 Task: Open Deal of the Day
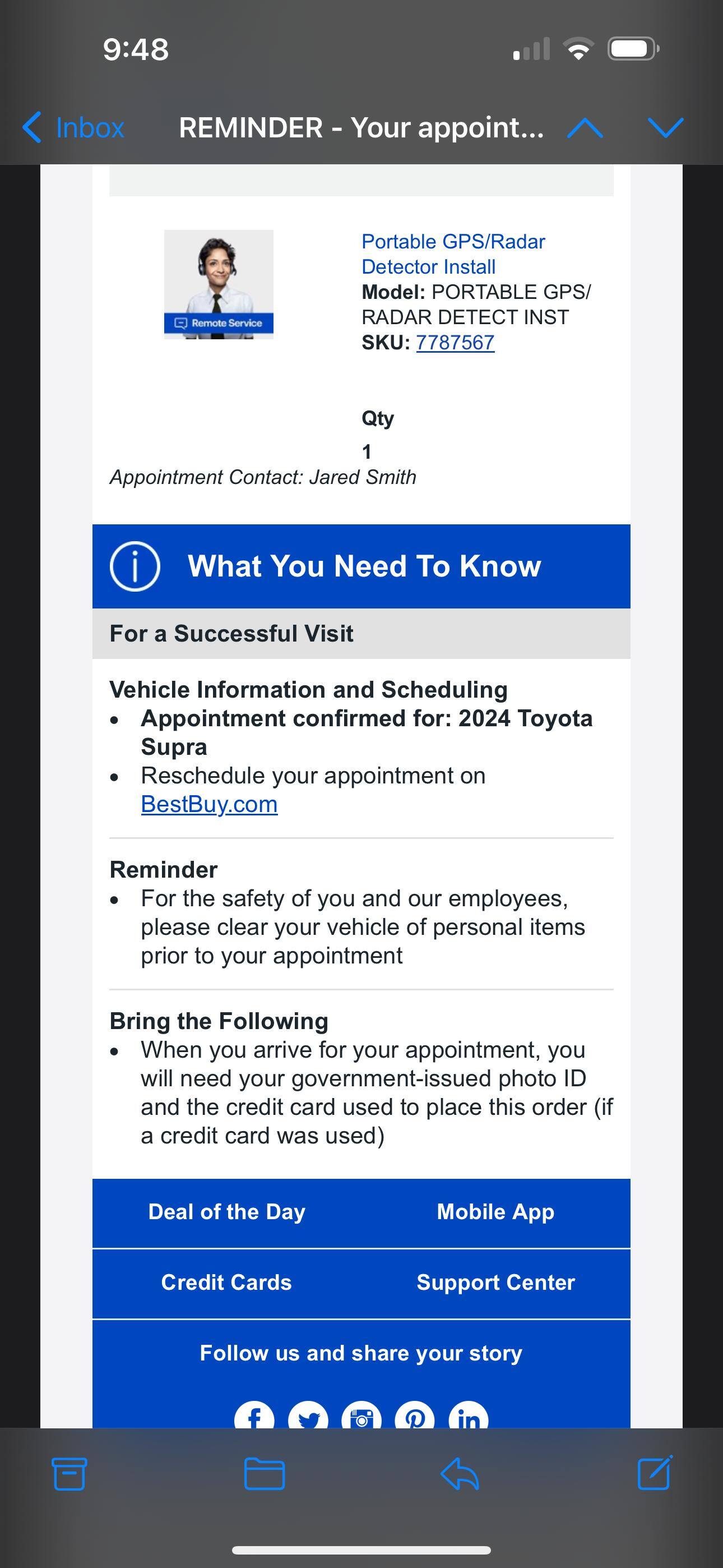click(226, 1212)
